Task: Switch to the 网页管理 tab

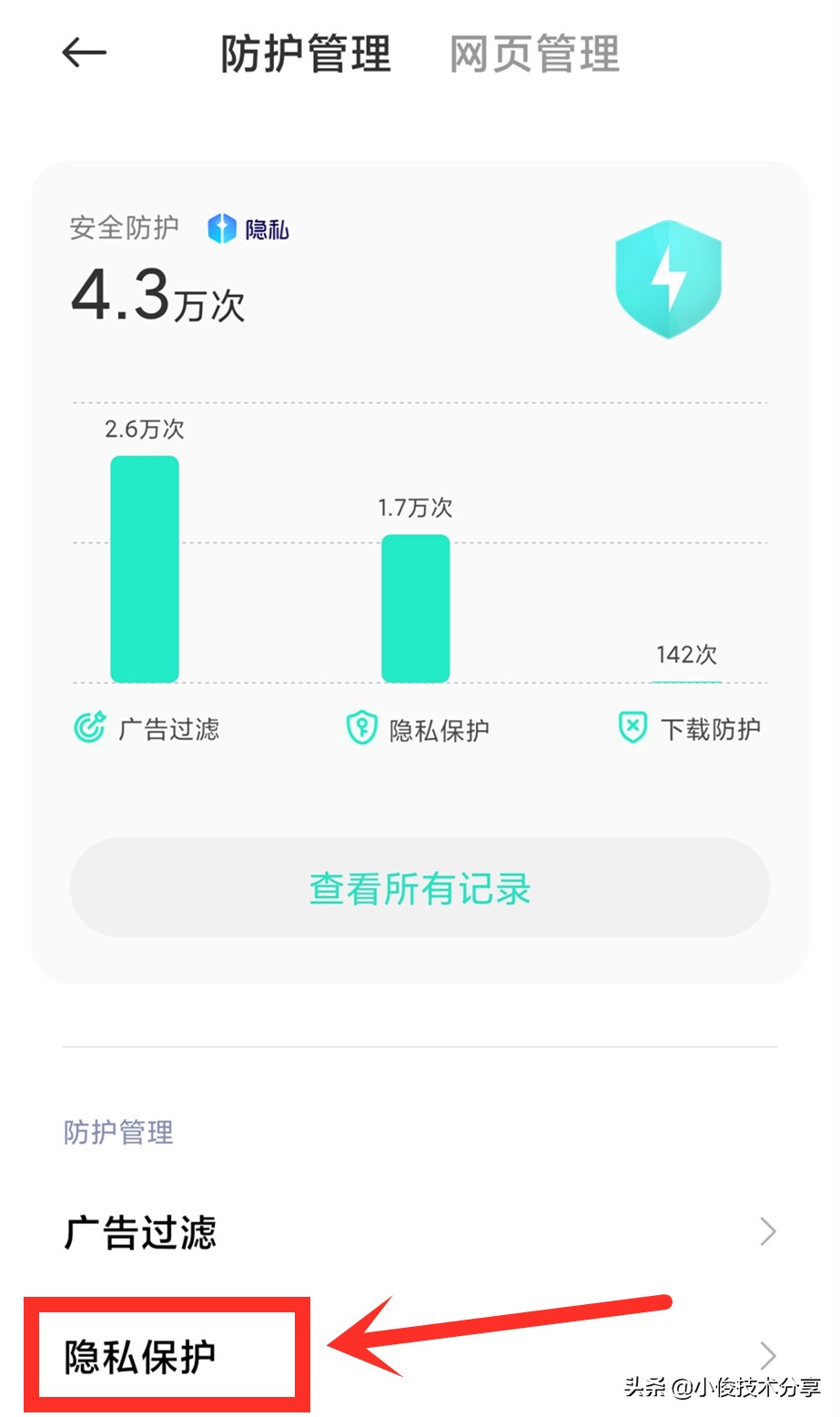Action: tap(533, 55)
